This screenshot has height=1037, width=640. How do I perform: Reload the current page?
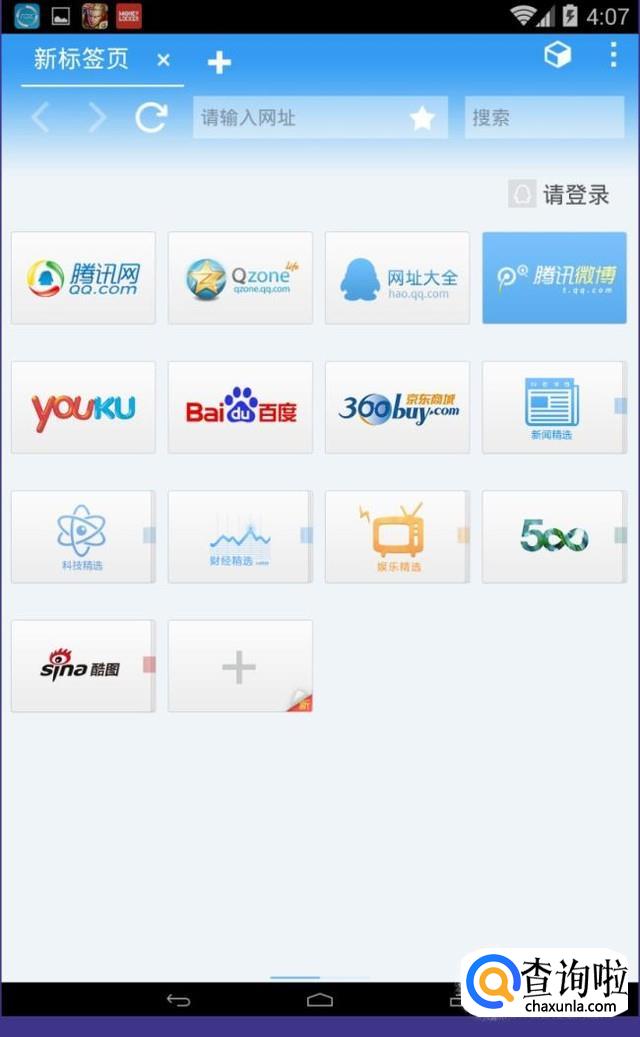151,118
